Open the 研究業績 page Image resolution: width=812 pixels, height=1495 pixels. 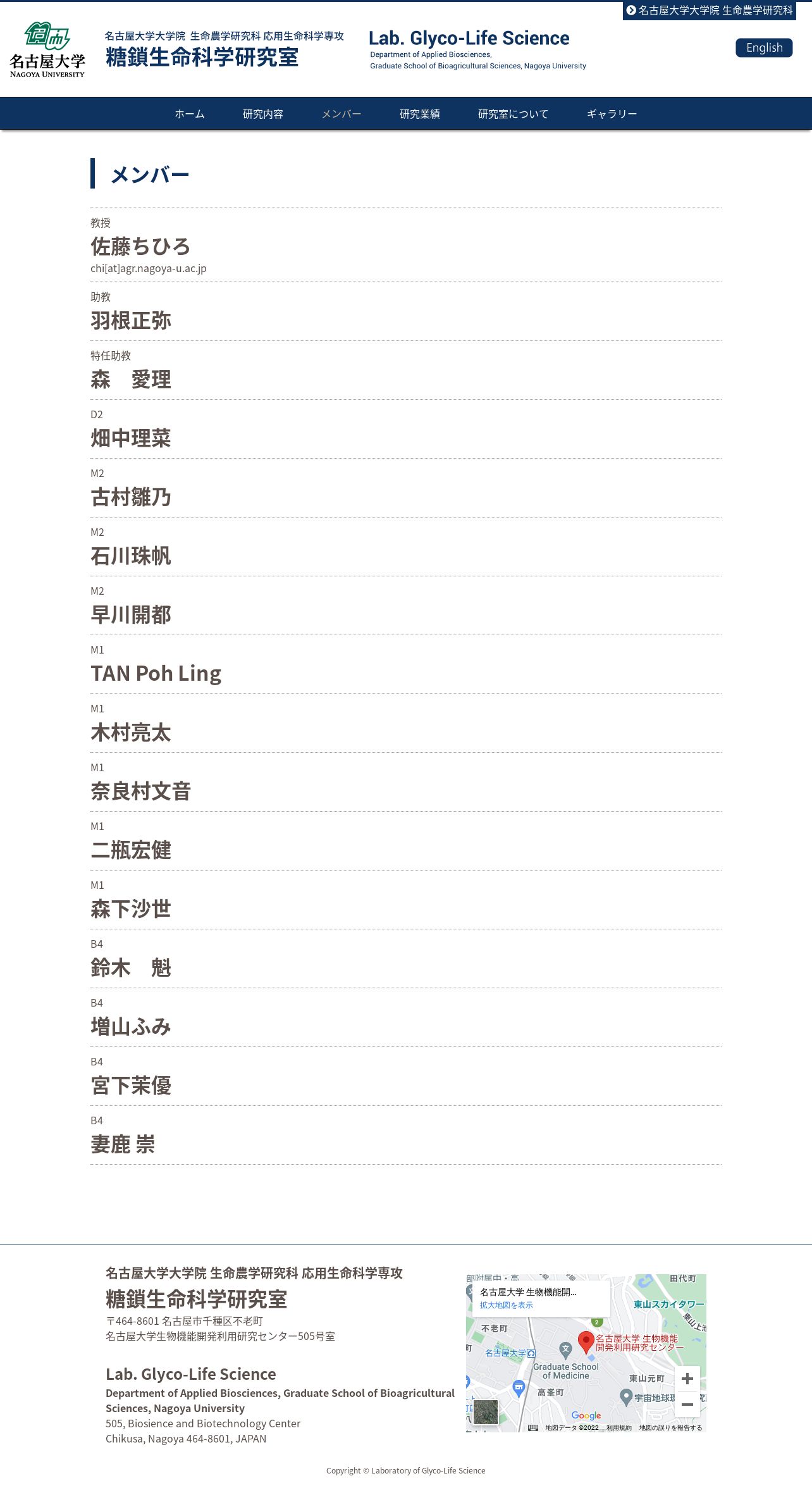420,114
